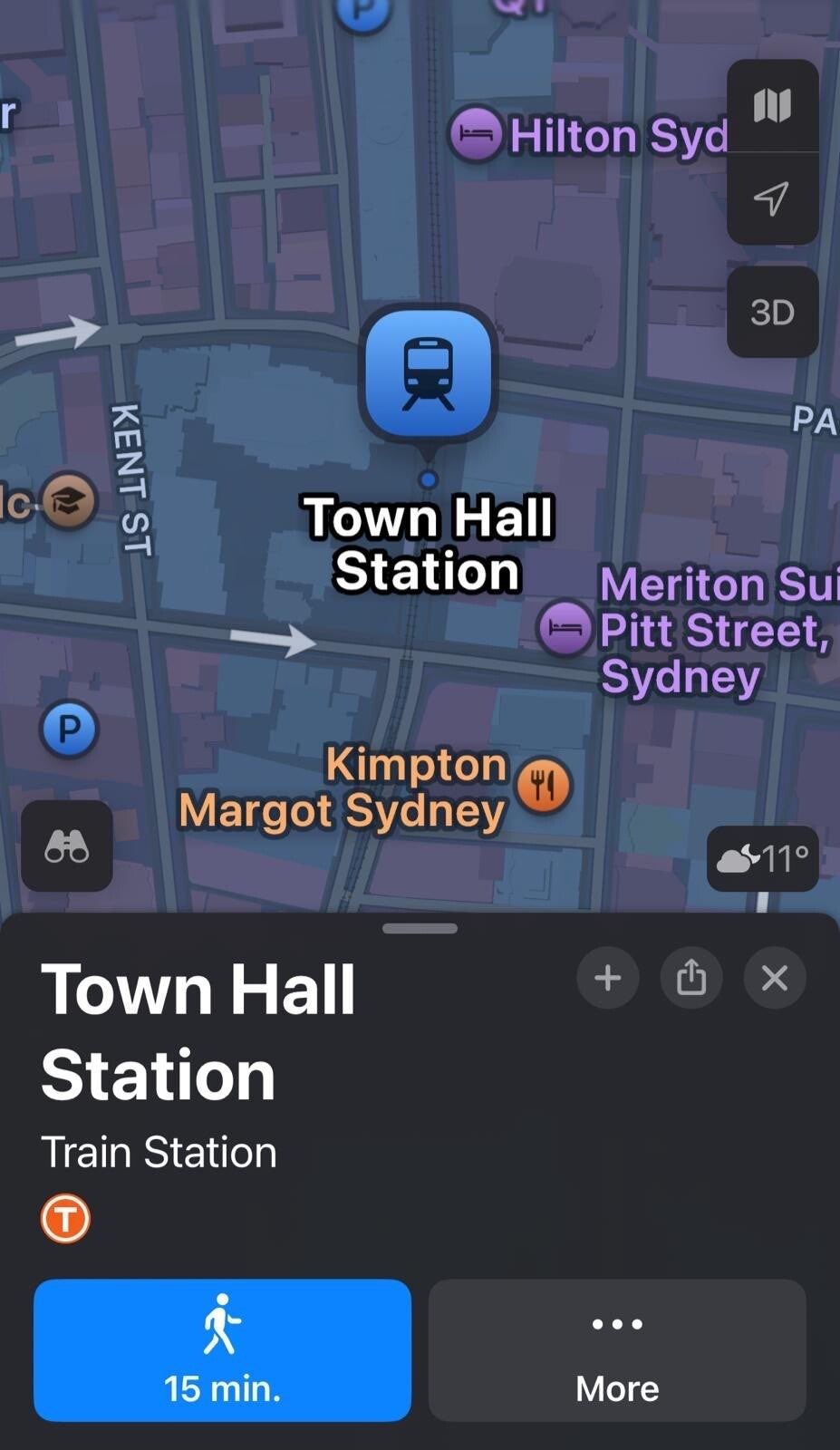840x1450 pixels.
Task: Select the education pin near Kent St
Action: coord(70,500)
